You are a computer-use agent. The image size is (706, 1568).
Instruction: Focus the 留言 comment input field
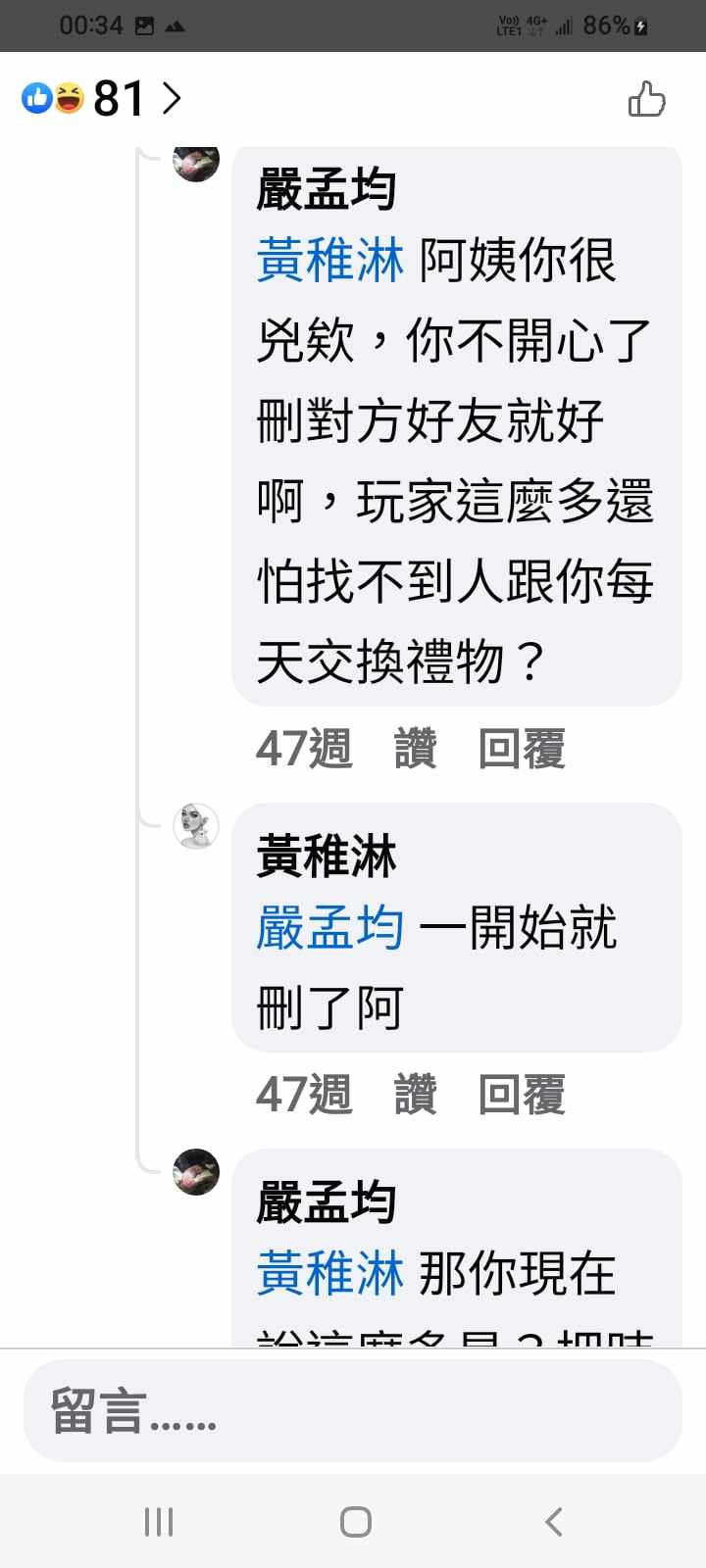353,1411
